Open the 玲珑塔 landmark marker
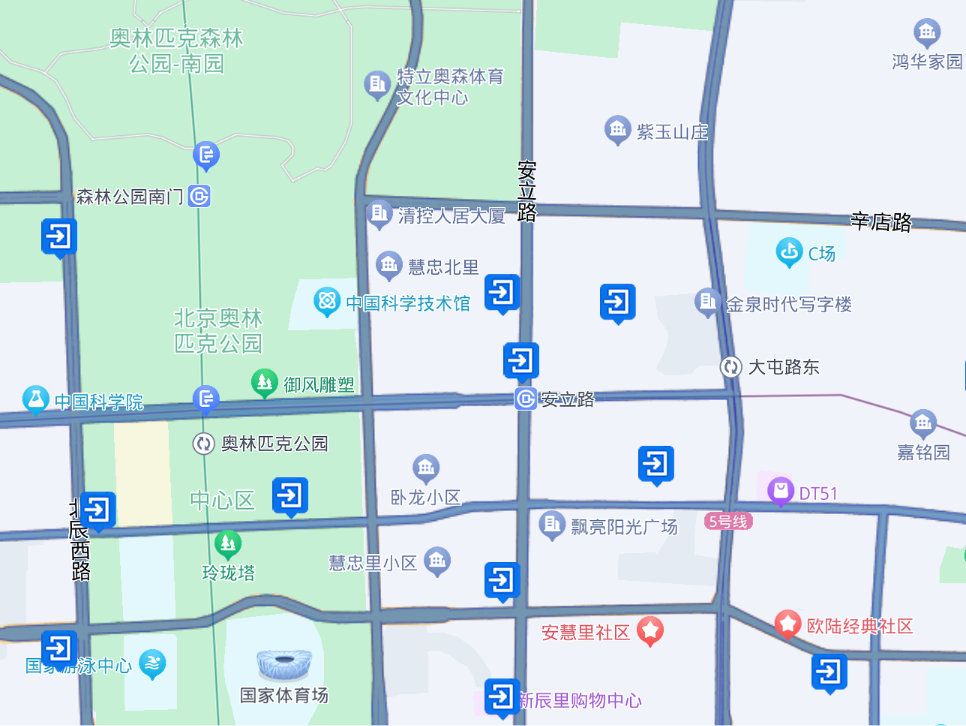 pyautogui.click(x=228, y=544)
